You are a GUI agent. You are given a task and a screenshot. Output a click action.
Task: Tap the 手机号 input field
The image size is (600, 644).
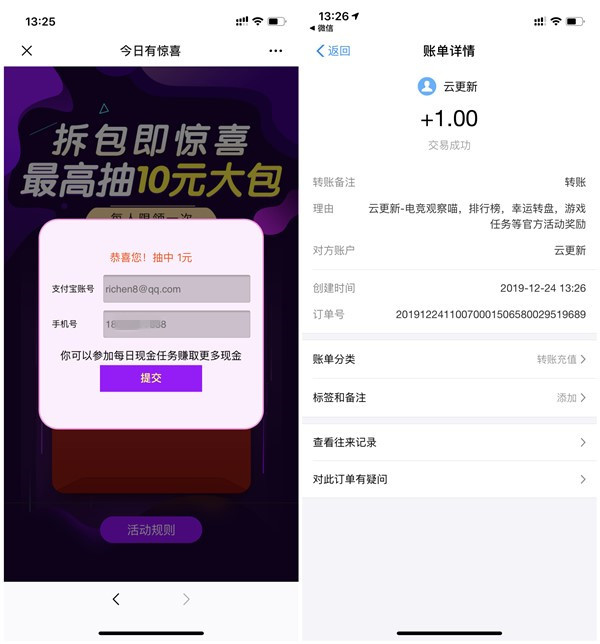[x=176, y=324]
